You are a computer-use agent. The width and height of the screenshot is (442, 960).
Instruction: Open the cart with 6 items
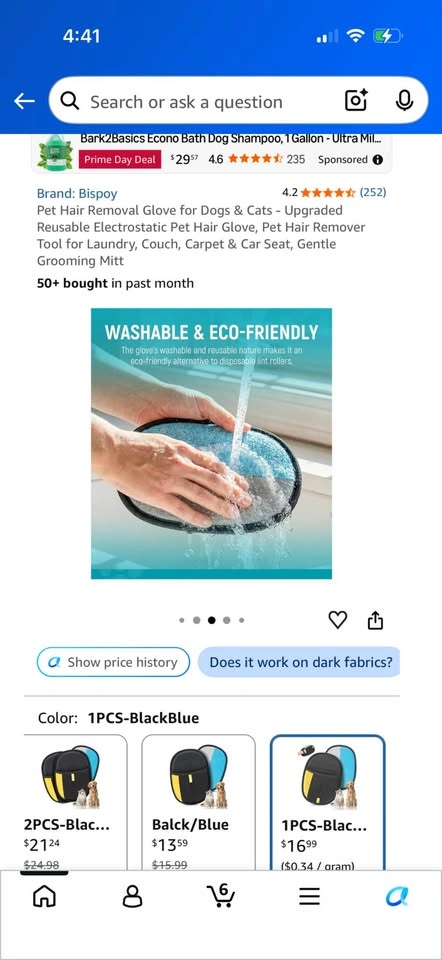point(220,896)
